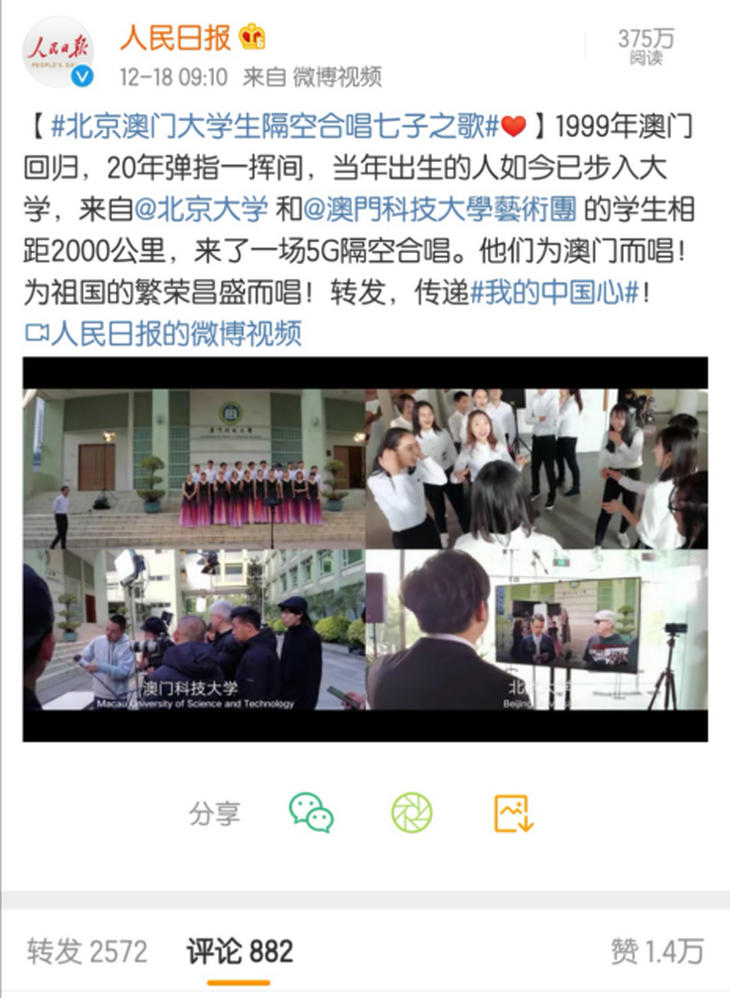730x998 pixels.
Task: Save the post as an image
Action: [515, 813]
